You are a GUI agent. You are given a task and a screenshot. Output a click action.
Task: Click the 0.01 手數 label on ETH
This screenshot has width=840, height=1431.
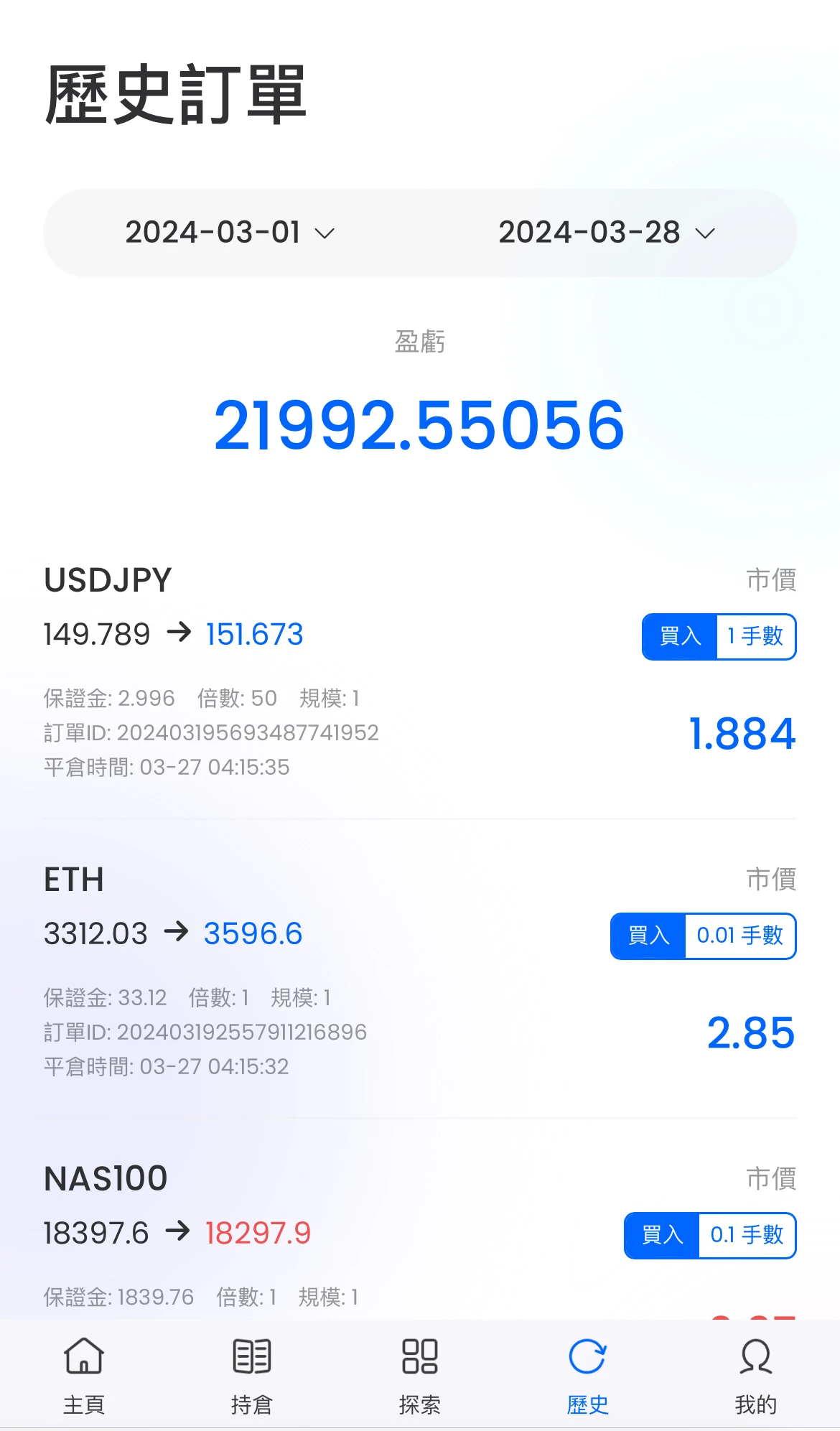point(741,936)
